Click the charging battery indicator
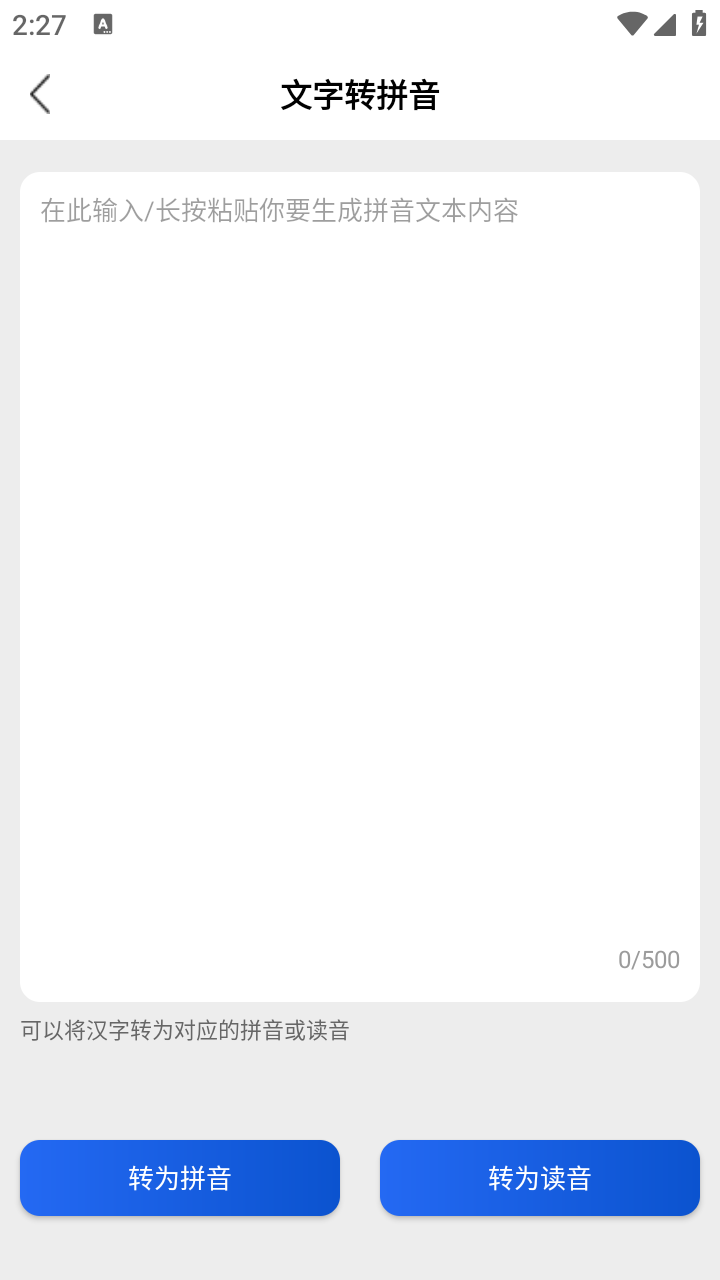This screenshot has height=1280, width=720. pos(697,24)
